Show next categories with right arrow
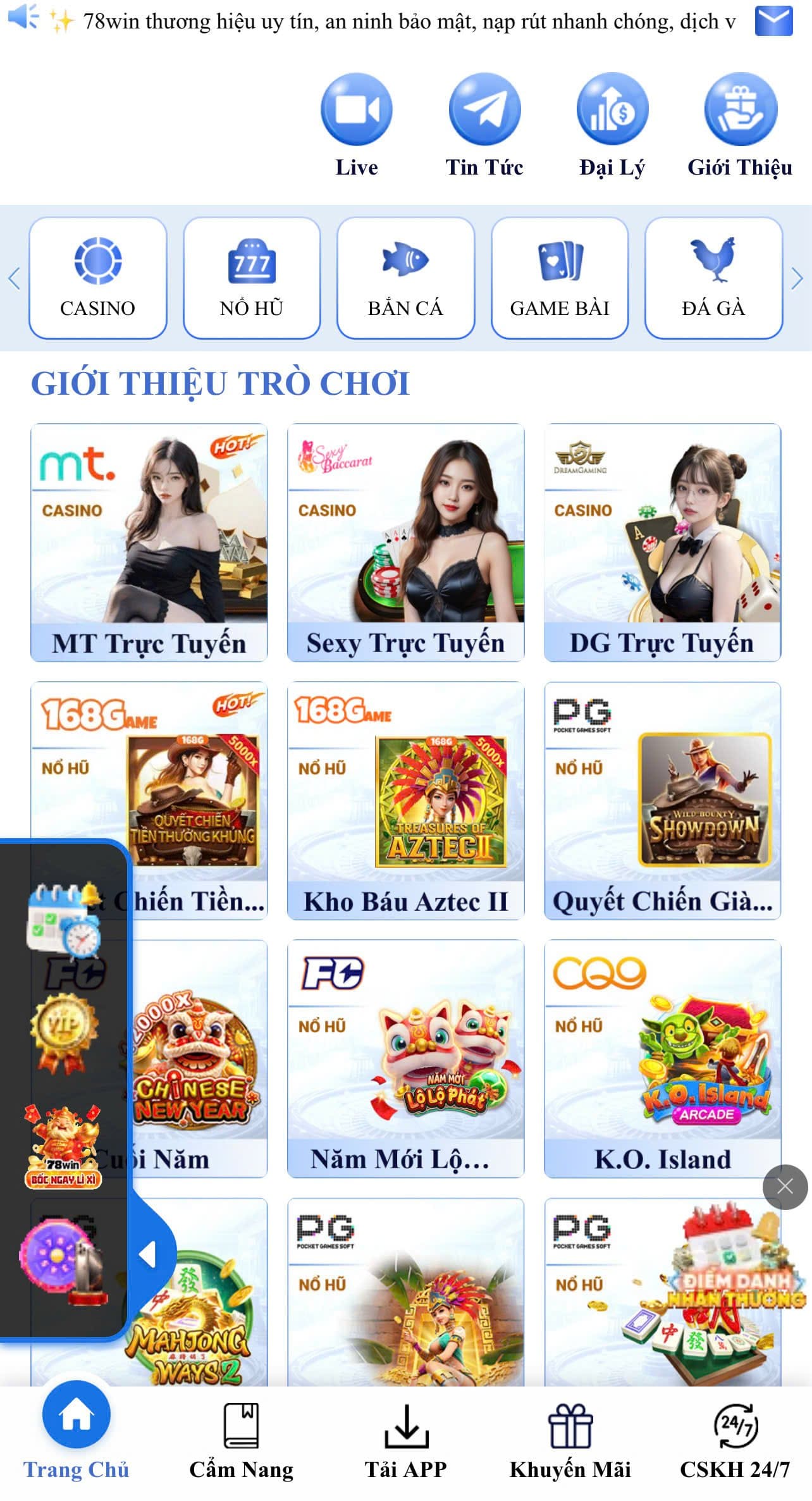 (x=797, y=278)
